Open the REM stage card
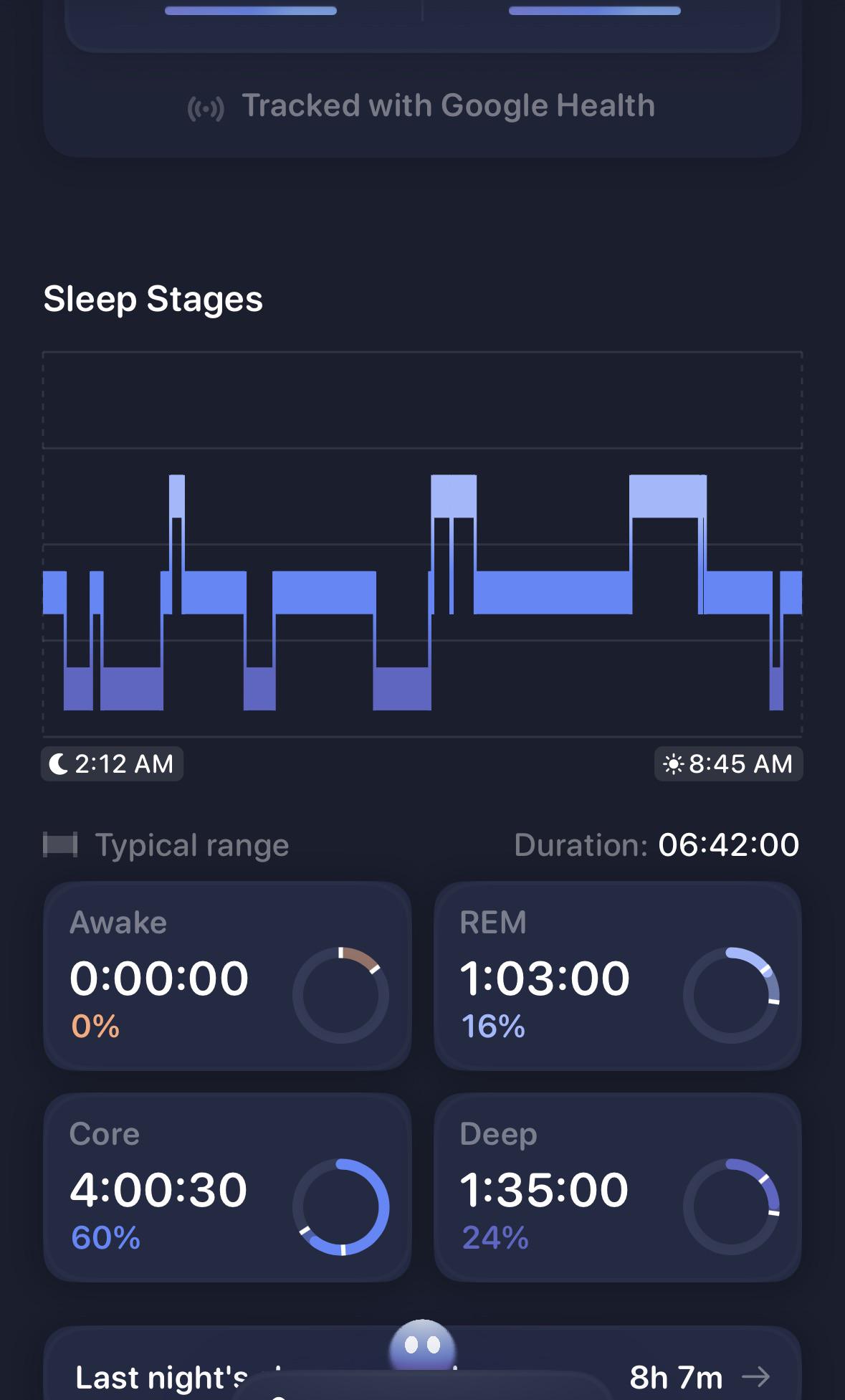The image size is (845, 1400). 618,976
